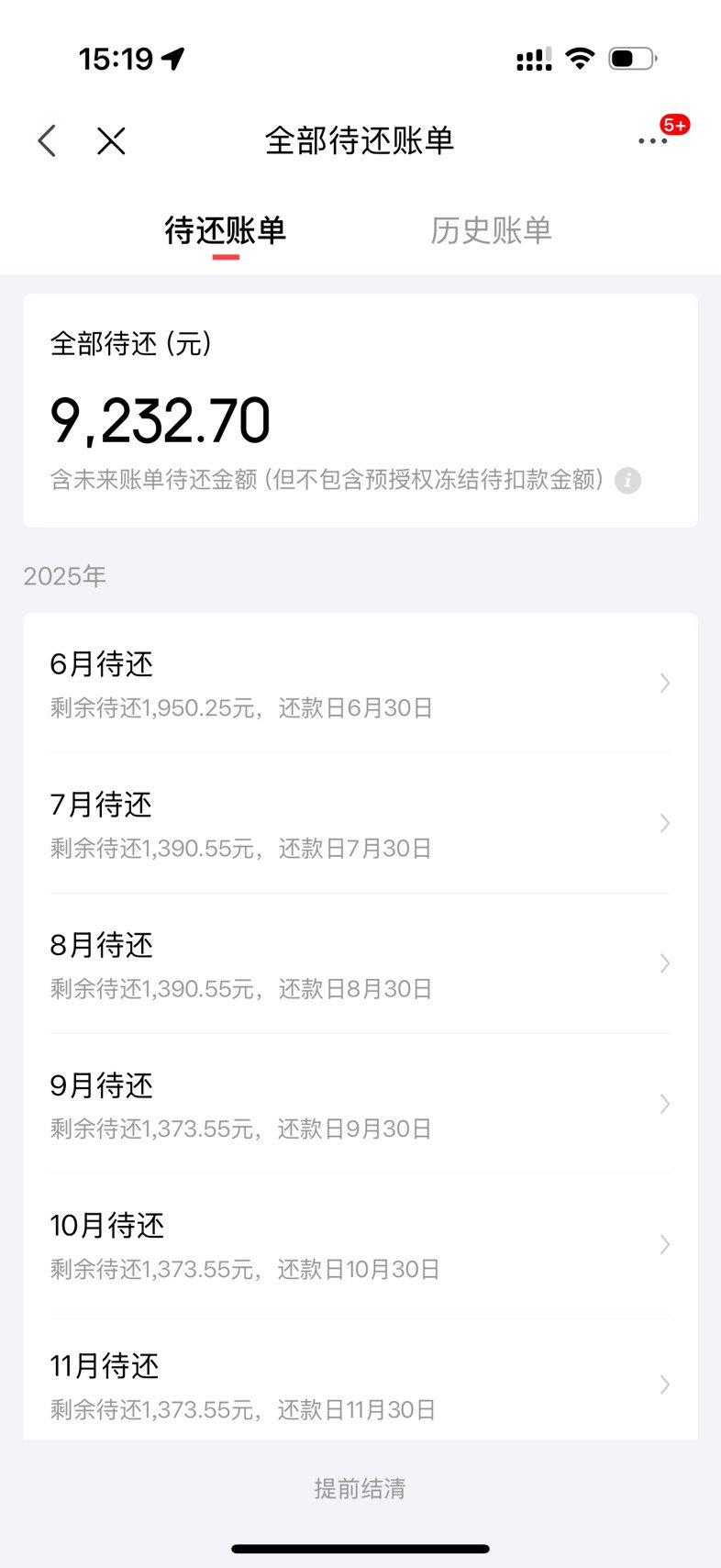
Task: Open the 9月待还 bill
Action: click(x=360, y=1105)
